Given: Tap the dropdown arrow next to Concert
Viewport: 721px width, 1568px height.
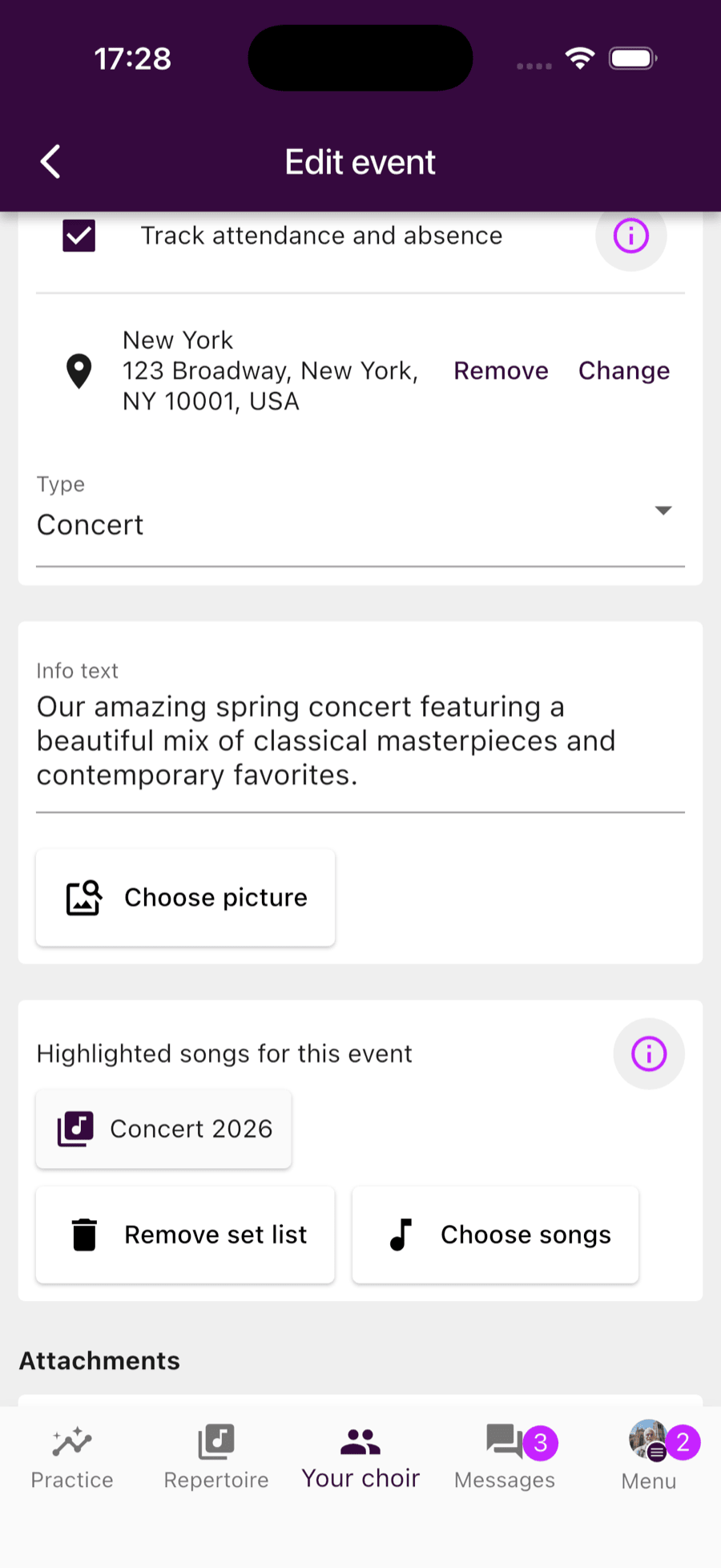Looking at the screenshot, I should tap(663, 511).
